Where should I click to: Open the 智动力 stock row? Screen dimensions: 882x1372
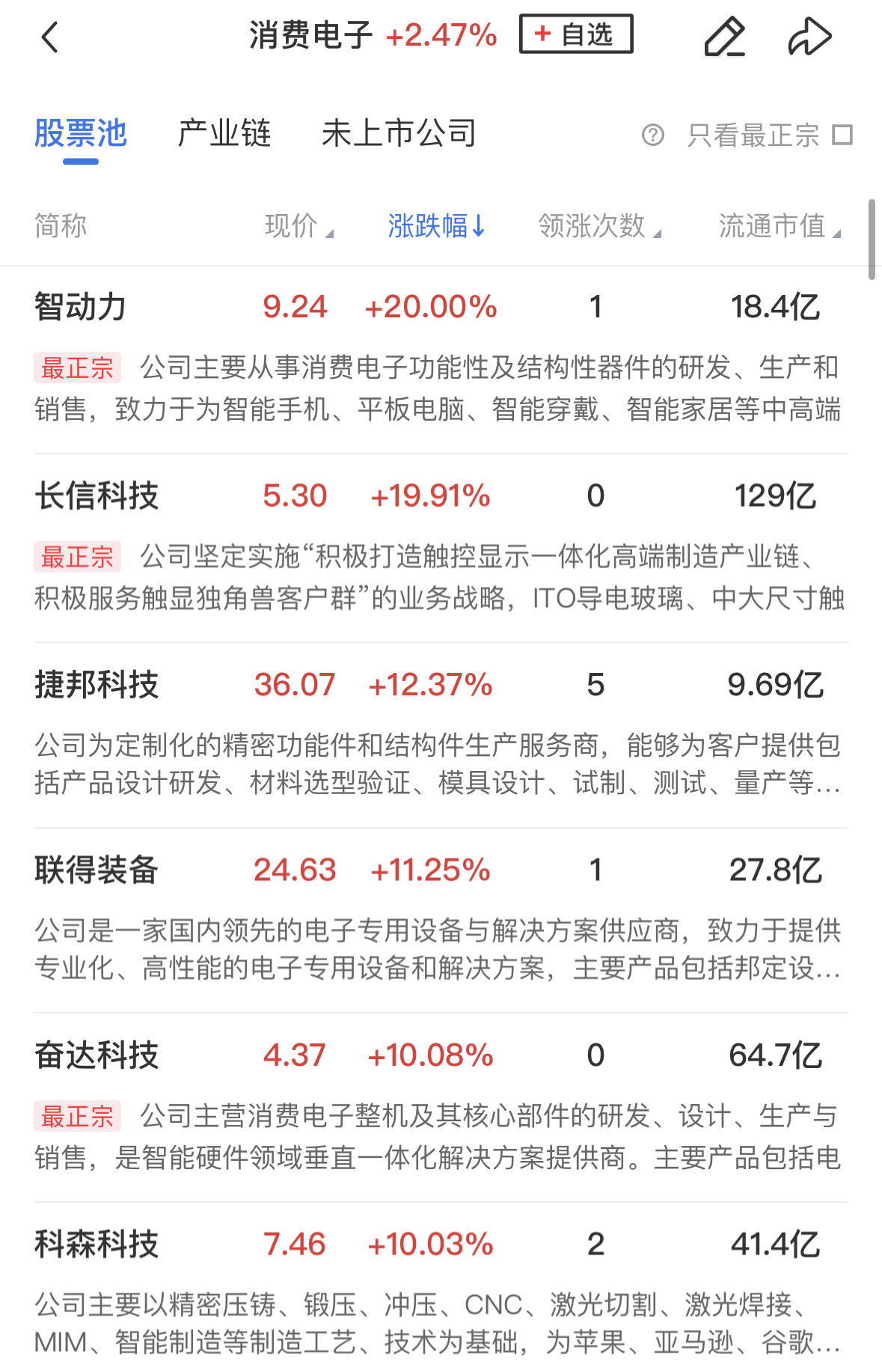pyautogui.click(x=81, y=308)
